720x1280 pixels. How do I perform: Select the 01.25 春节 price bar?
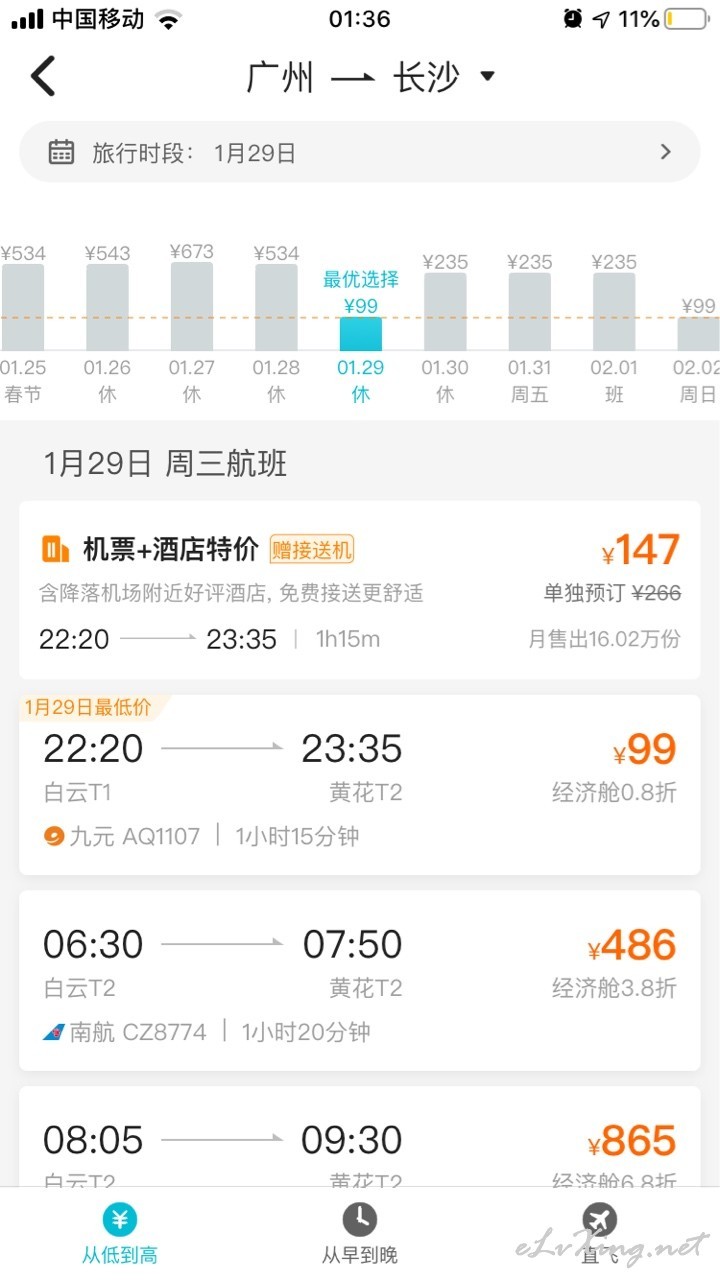point(23,324)
